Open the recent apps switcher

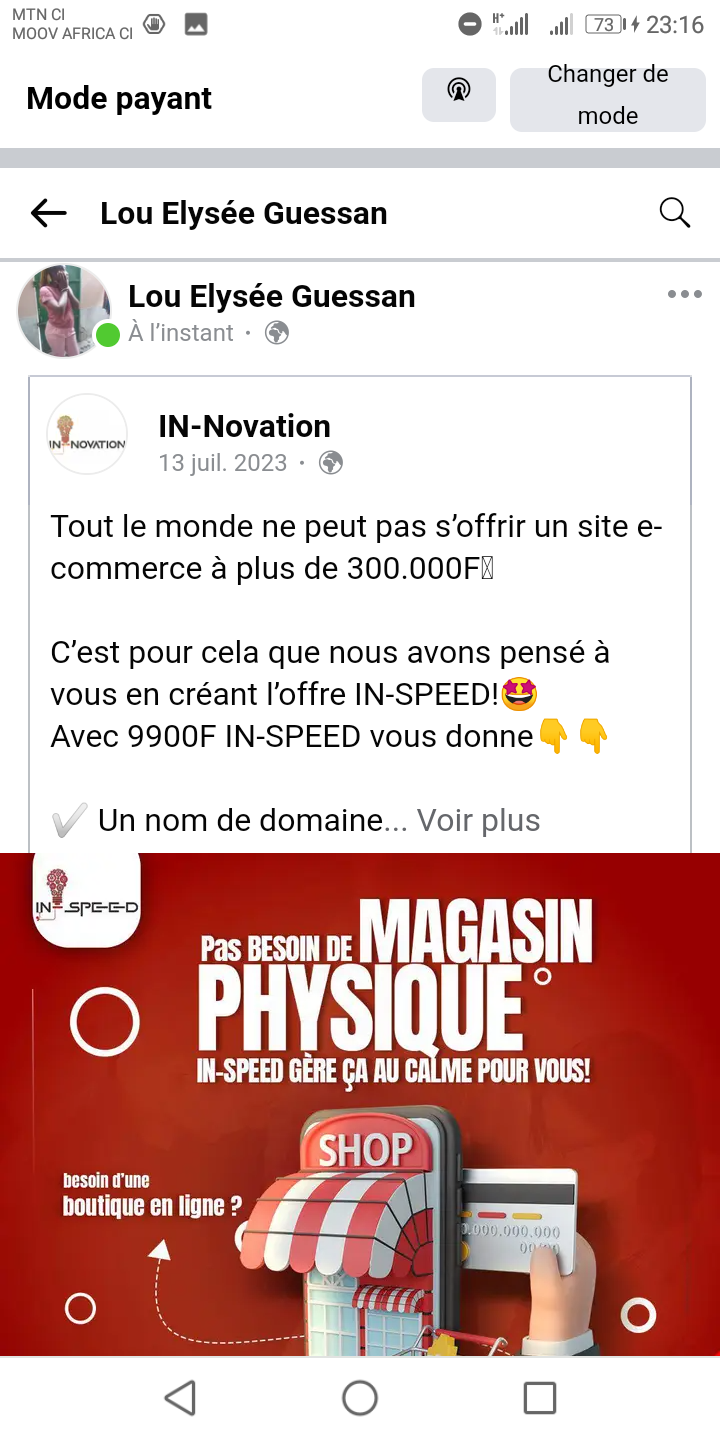[x=539, y=1398]
